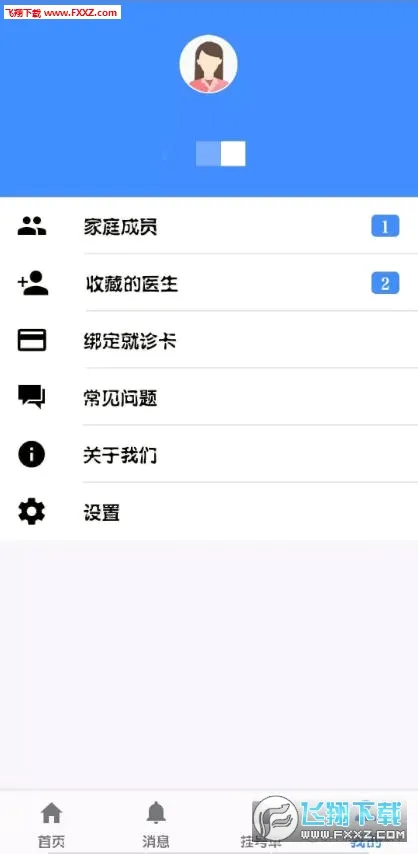418x854 pixels.
Task: Open 收藏的医生 saved doctors list
Action: [209, 283]
